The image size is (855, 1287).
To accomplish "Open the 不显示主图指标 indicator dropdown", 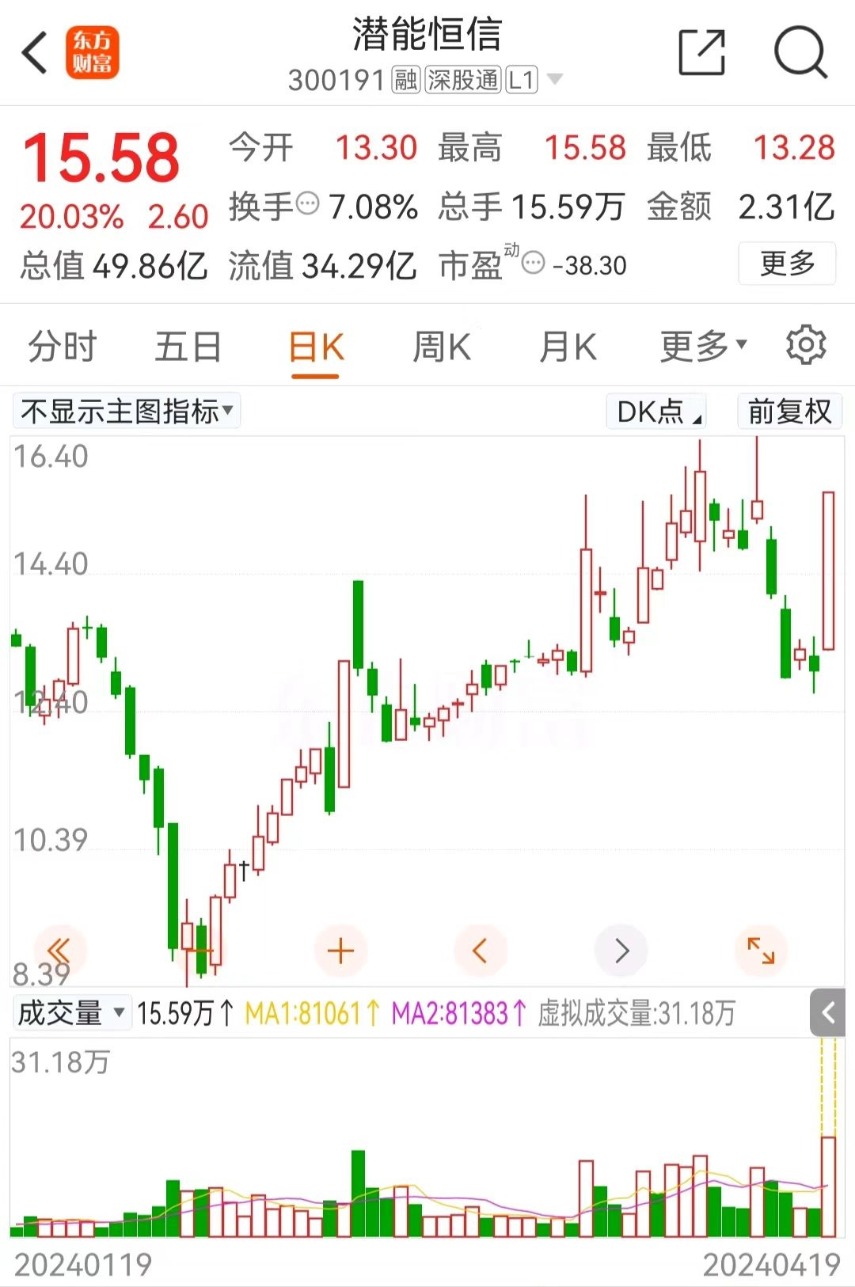I will [127, 411].
